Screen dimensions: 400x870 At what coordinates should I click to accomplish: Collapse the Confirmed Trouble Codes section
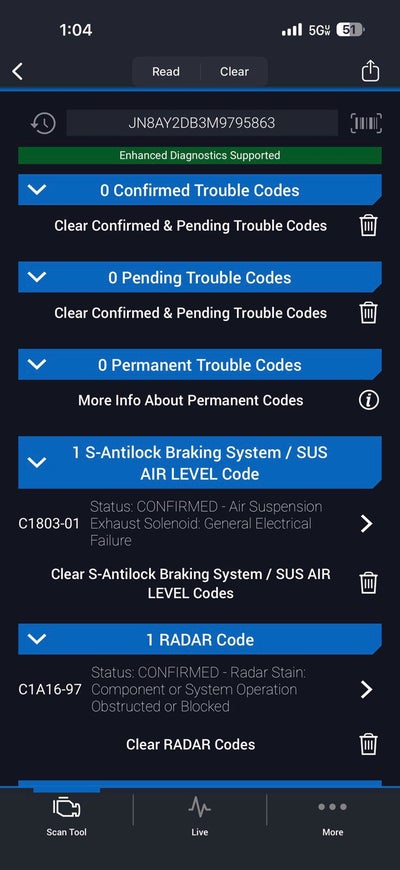click(37, 190)
